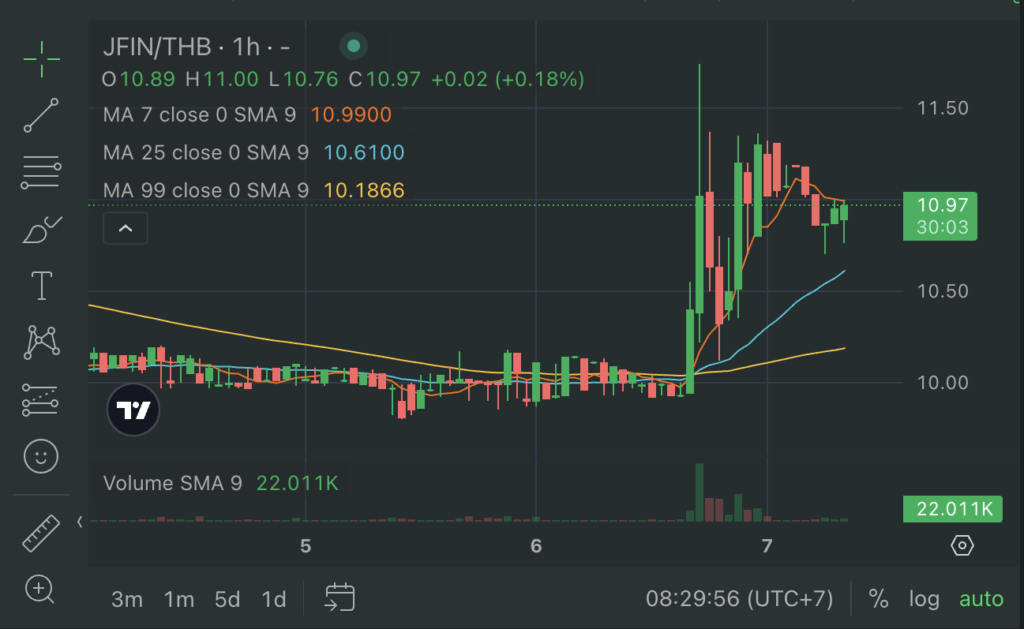Open the pattern drawing tools
The image size is (1024, 629).
coord(41,343)
